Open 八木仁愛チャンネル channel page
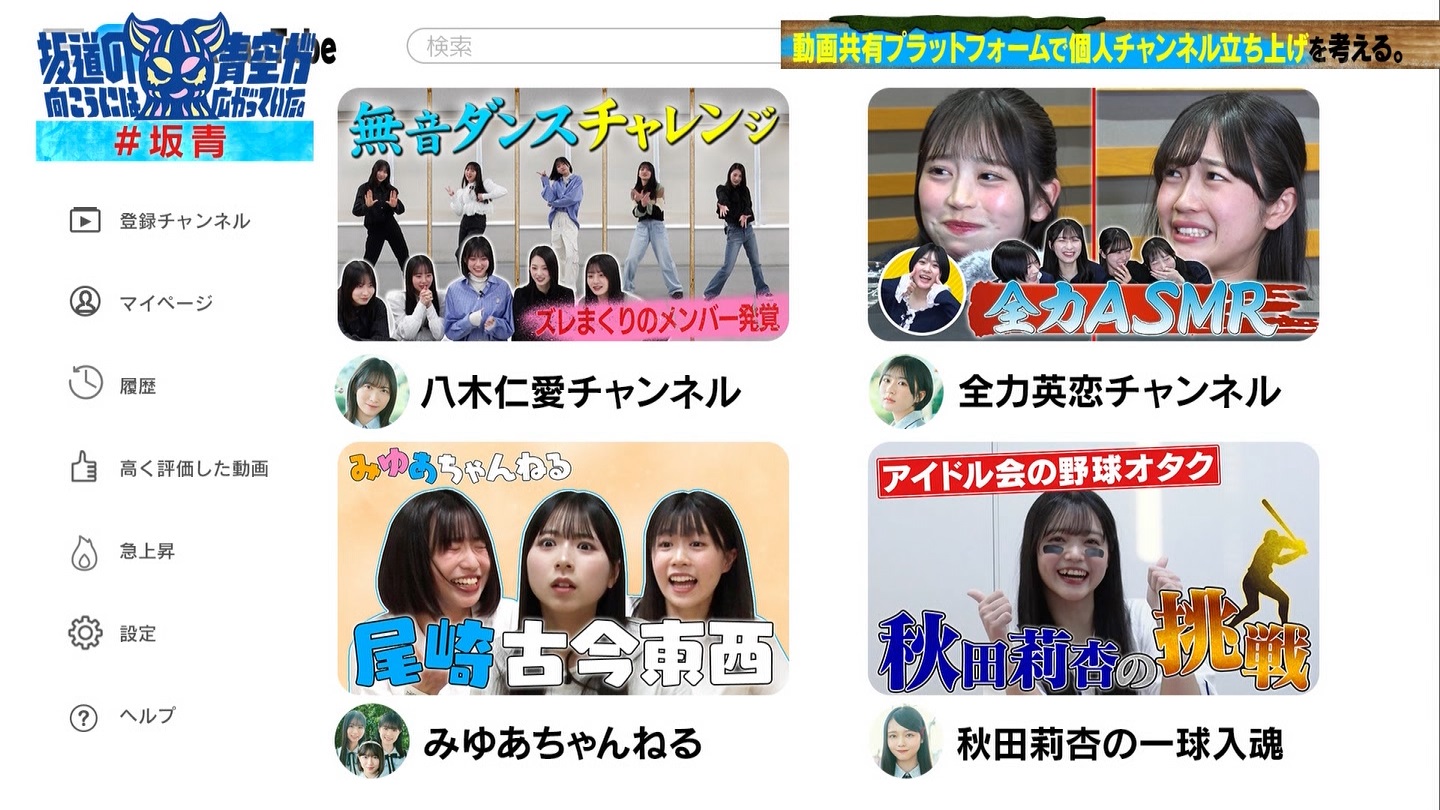 tap(579, 392)
